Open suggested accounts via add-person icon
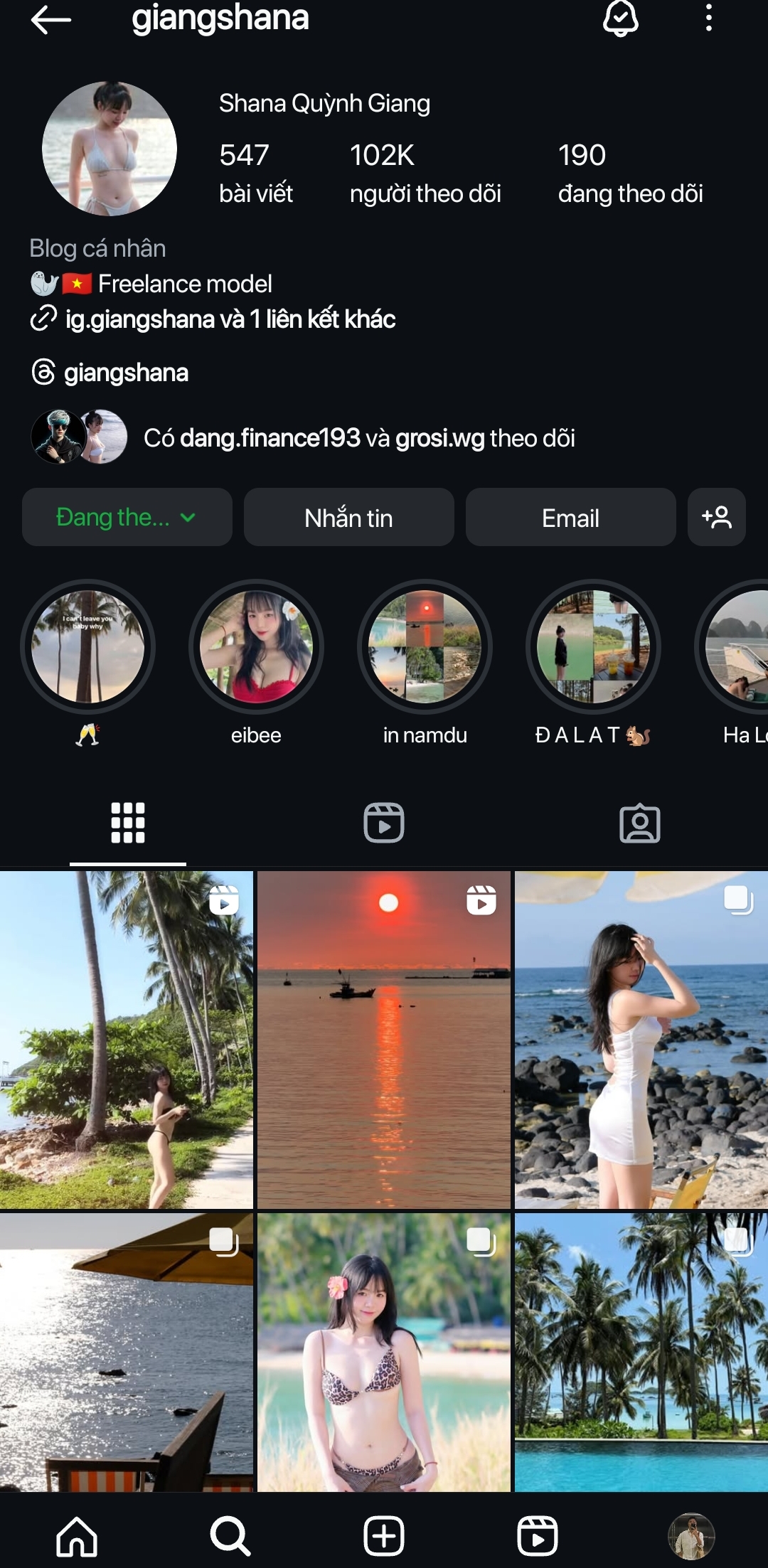 [716, 517]
